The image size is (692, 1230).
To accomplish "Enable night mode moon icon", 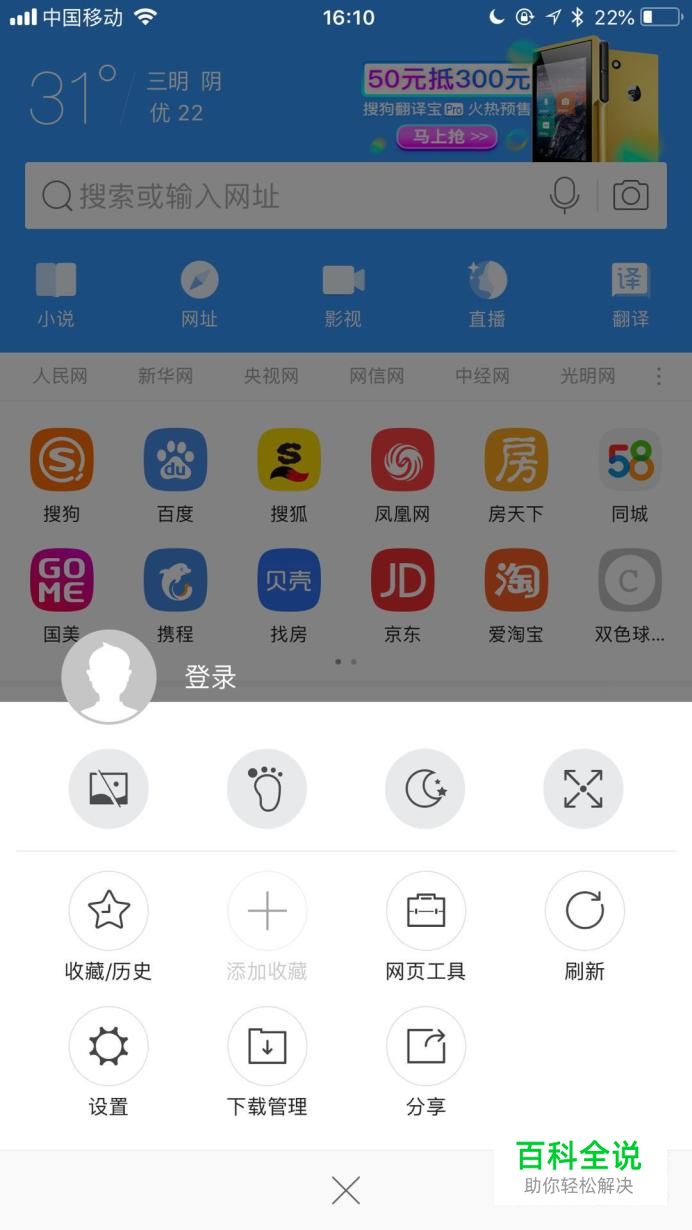I will tap(425, 789).
